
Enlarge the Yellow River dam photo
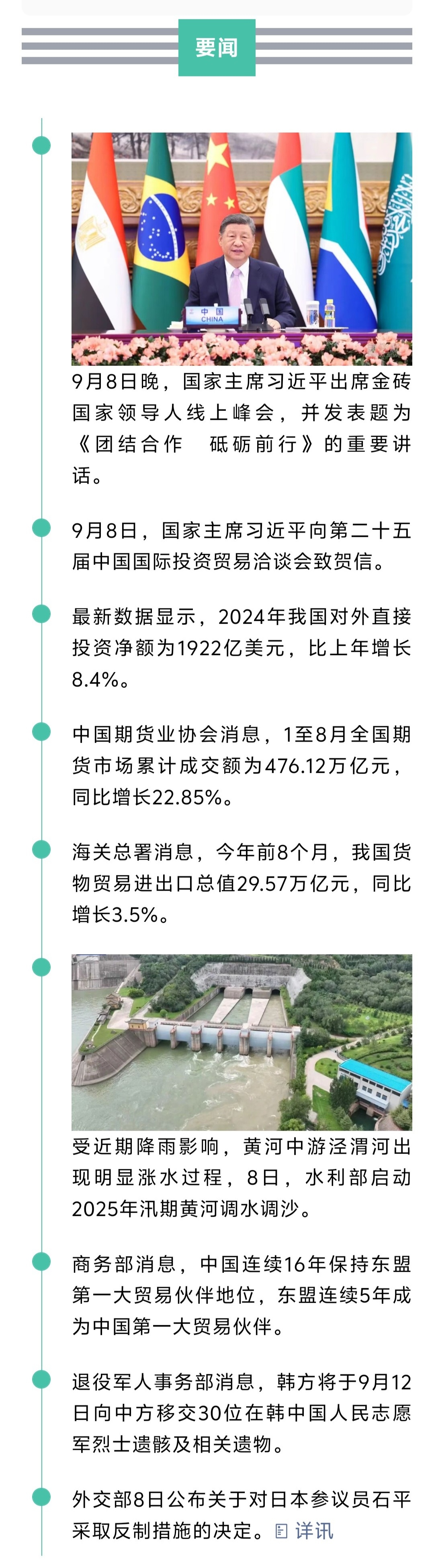241,1041
